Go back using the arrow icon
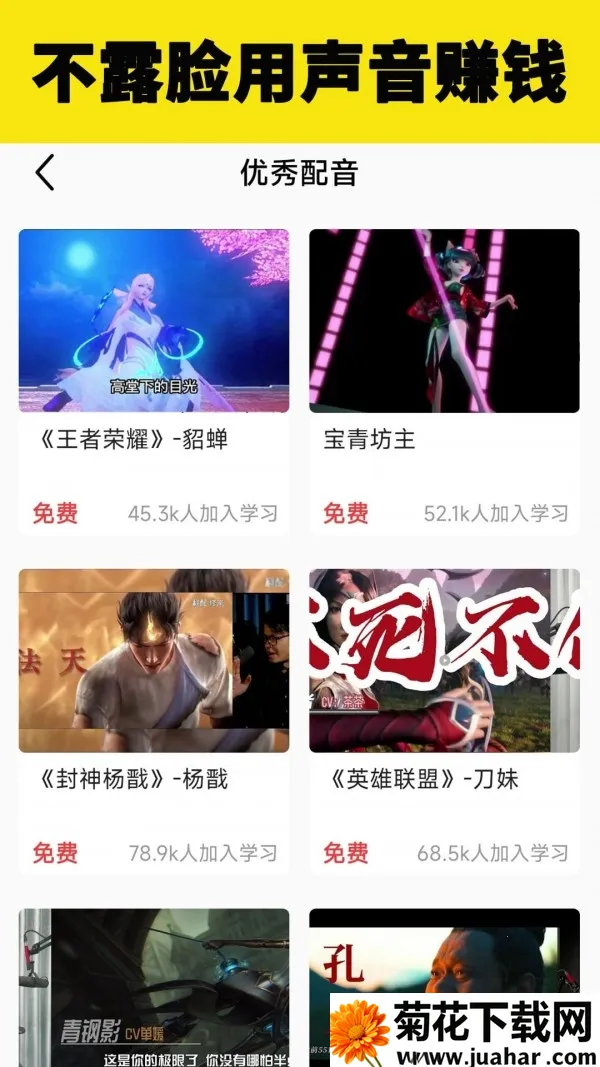The width and height of the screenshot is (600, 1067). (x=45, y=173)
